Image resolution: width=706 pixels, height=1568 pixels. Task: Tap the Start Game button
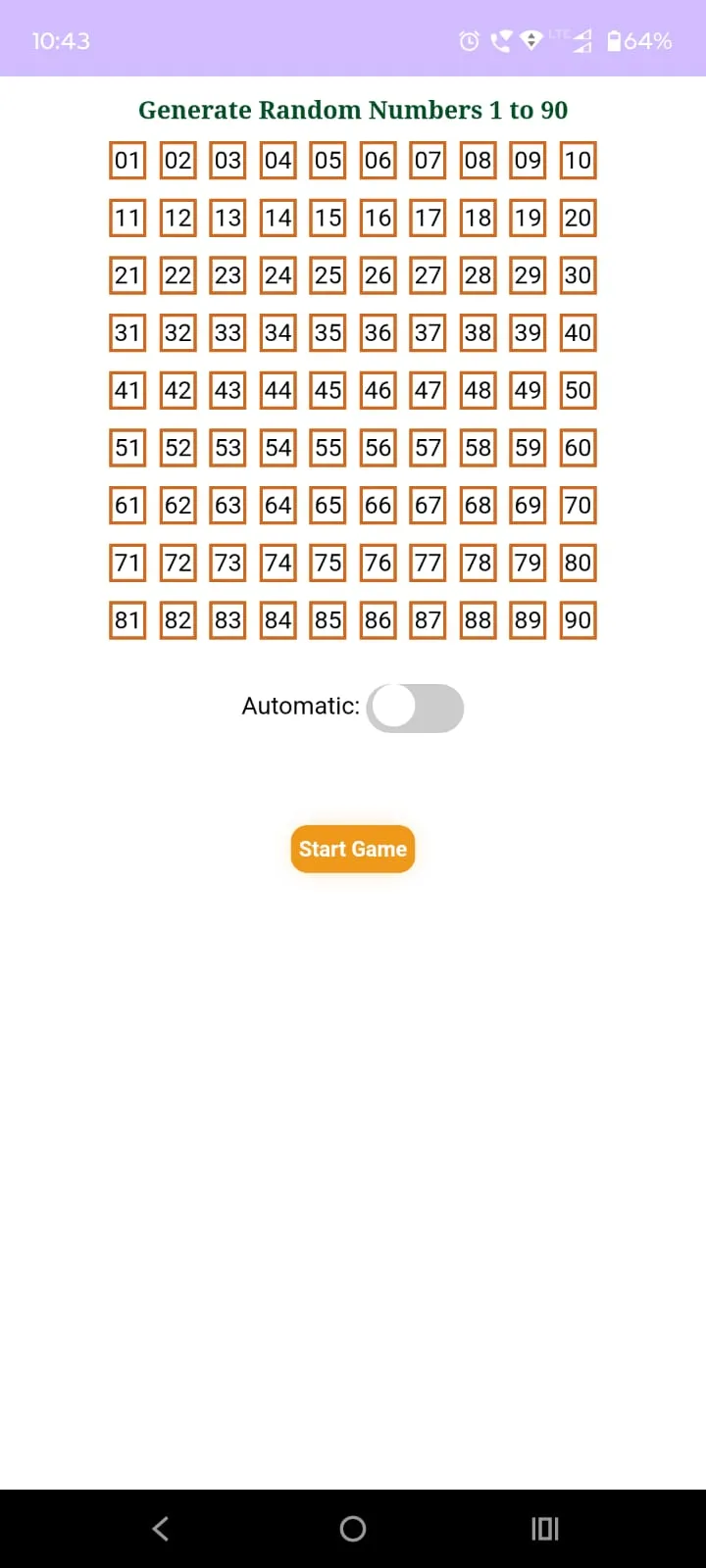point(353,849)
